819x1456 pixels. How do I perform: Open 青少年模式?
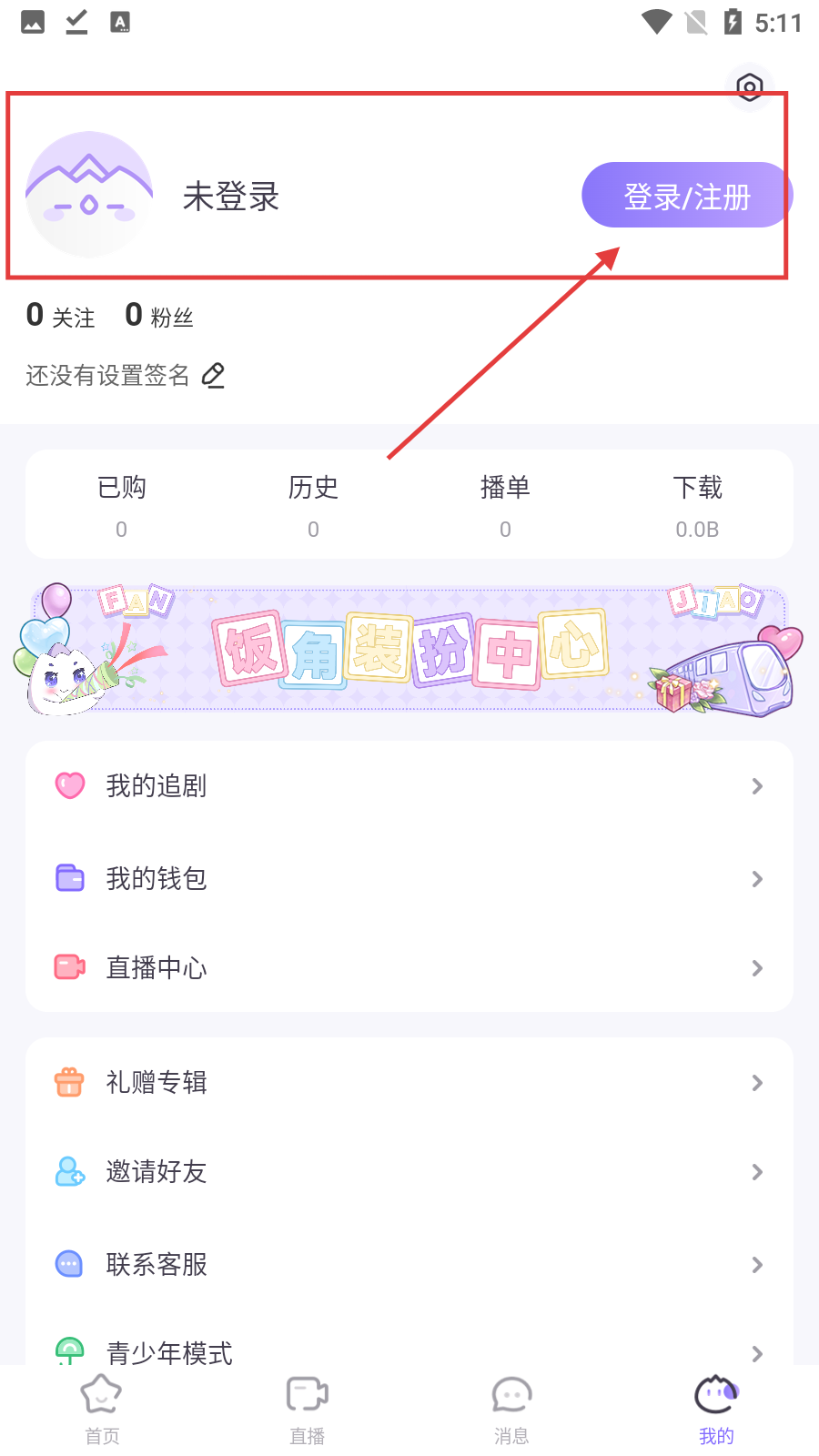[409, 1351]
